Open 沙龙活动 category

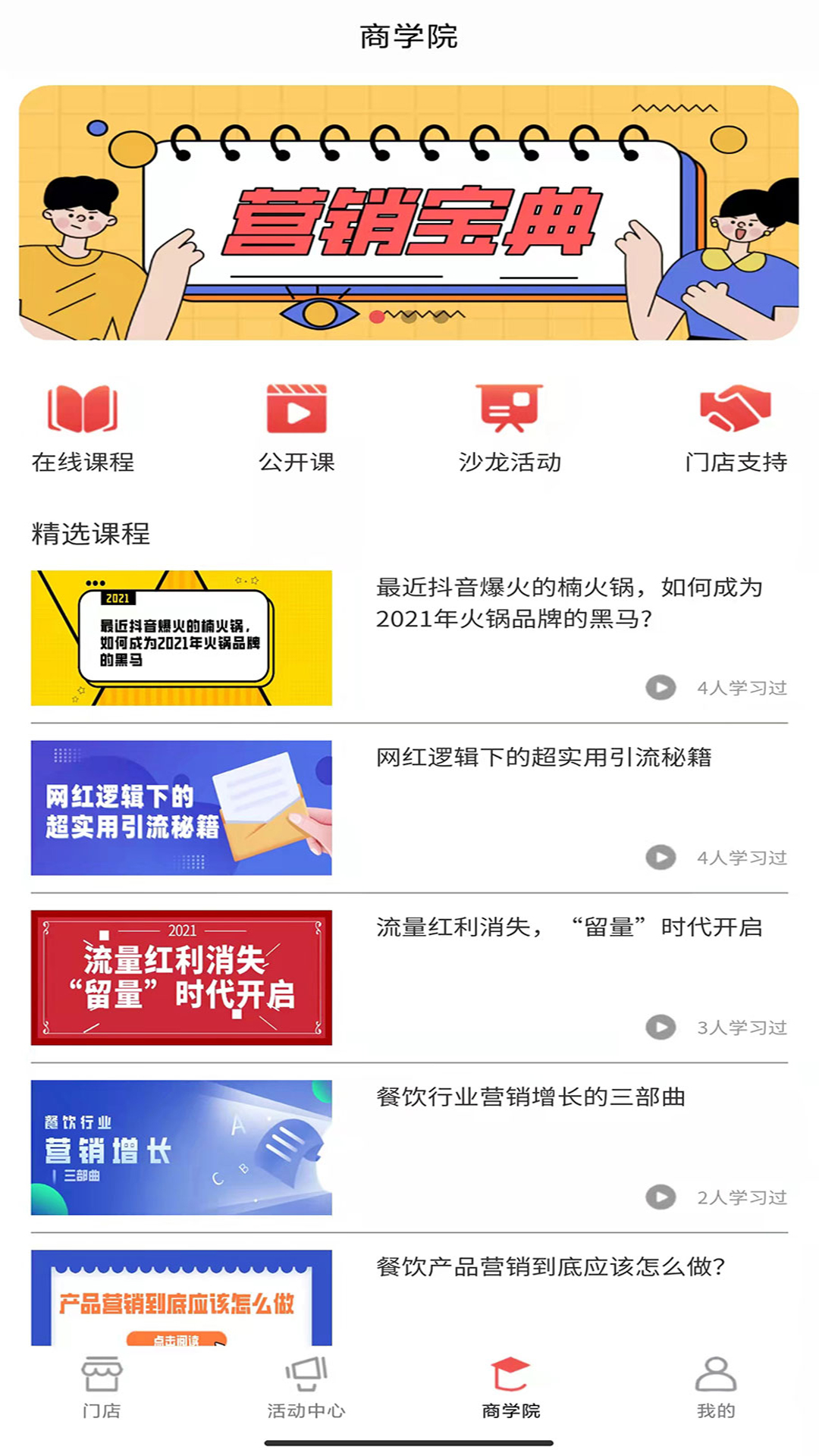510,428
